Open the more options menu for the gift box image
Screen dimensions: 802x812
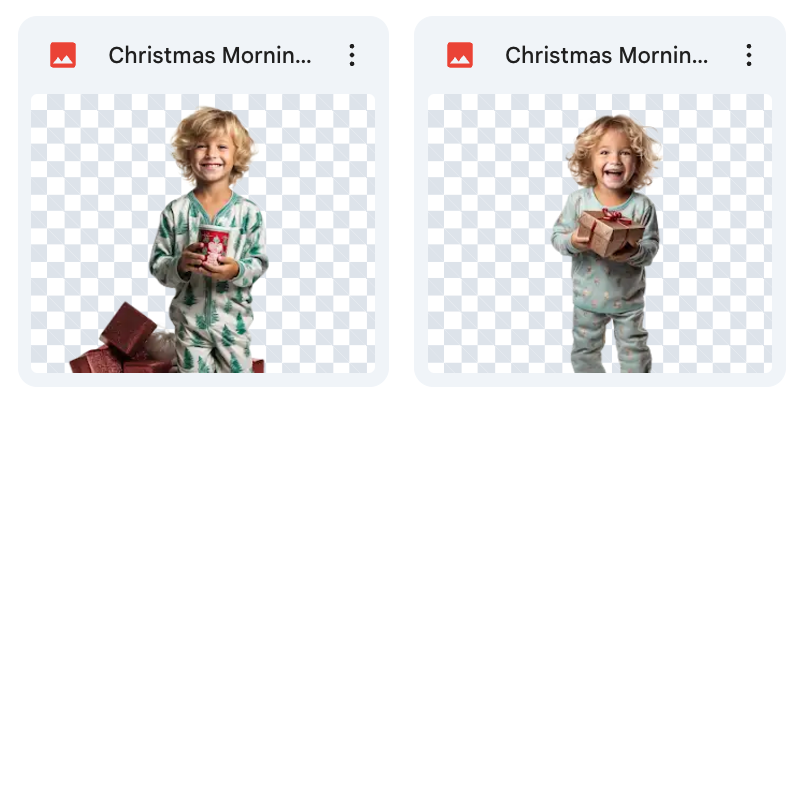pyautogui.click(x=748, y=55)
